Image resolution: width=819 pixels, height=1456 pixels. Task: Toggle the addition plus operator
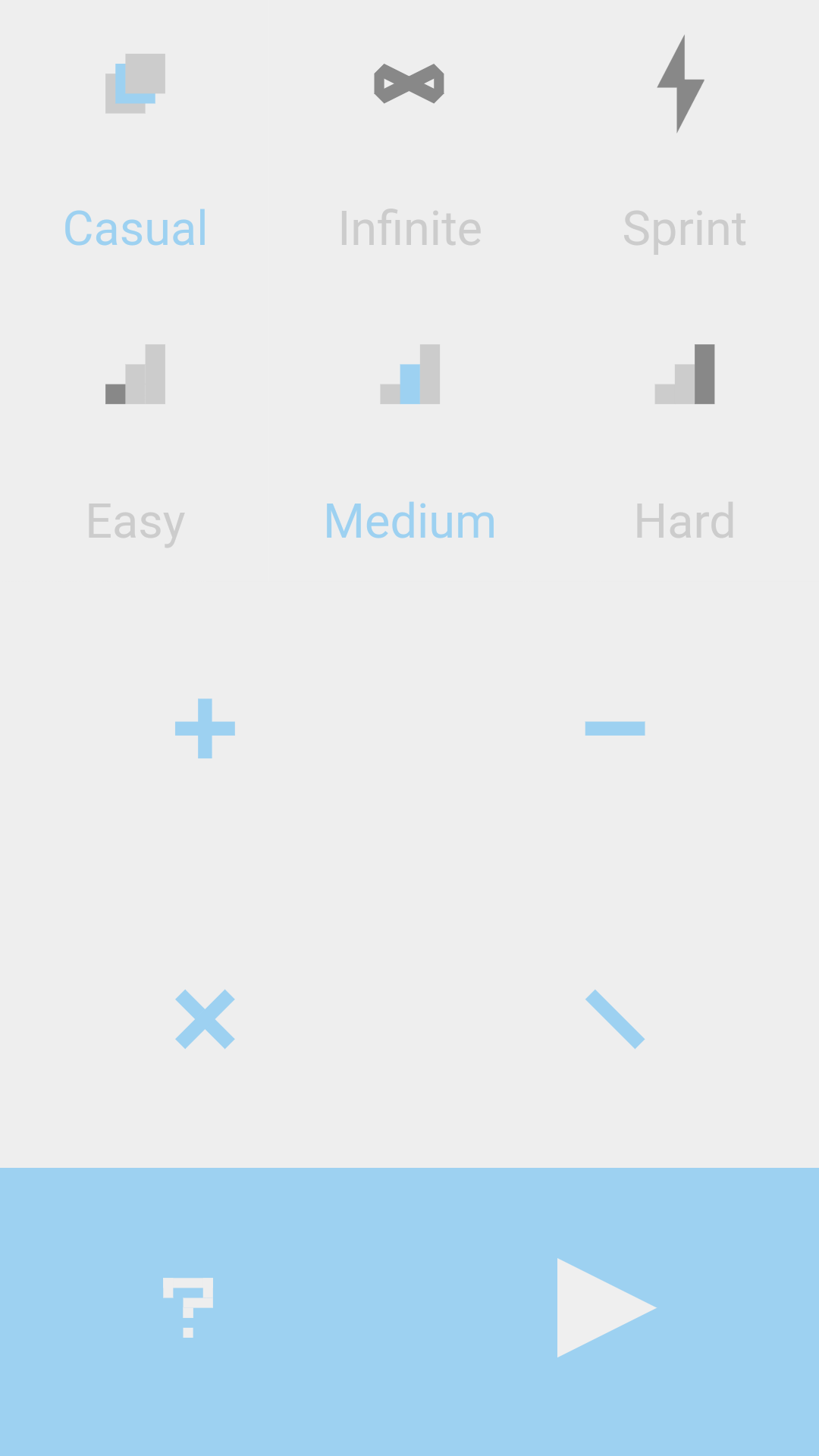[205, 728]
